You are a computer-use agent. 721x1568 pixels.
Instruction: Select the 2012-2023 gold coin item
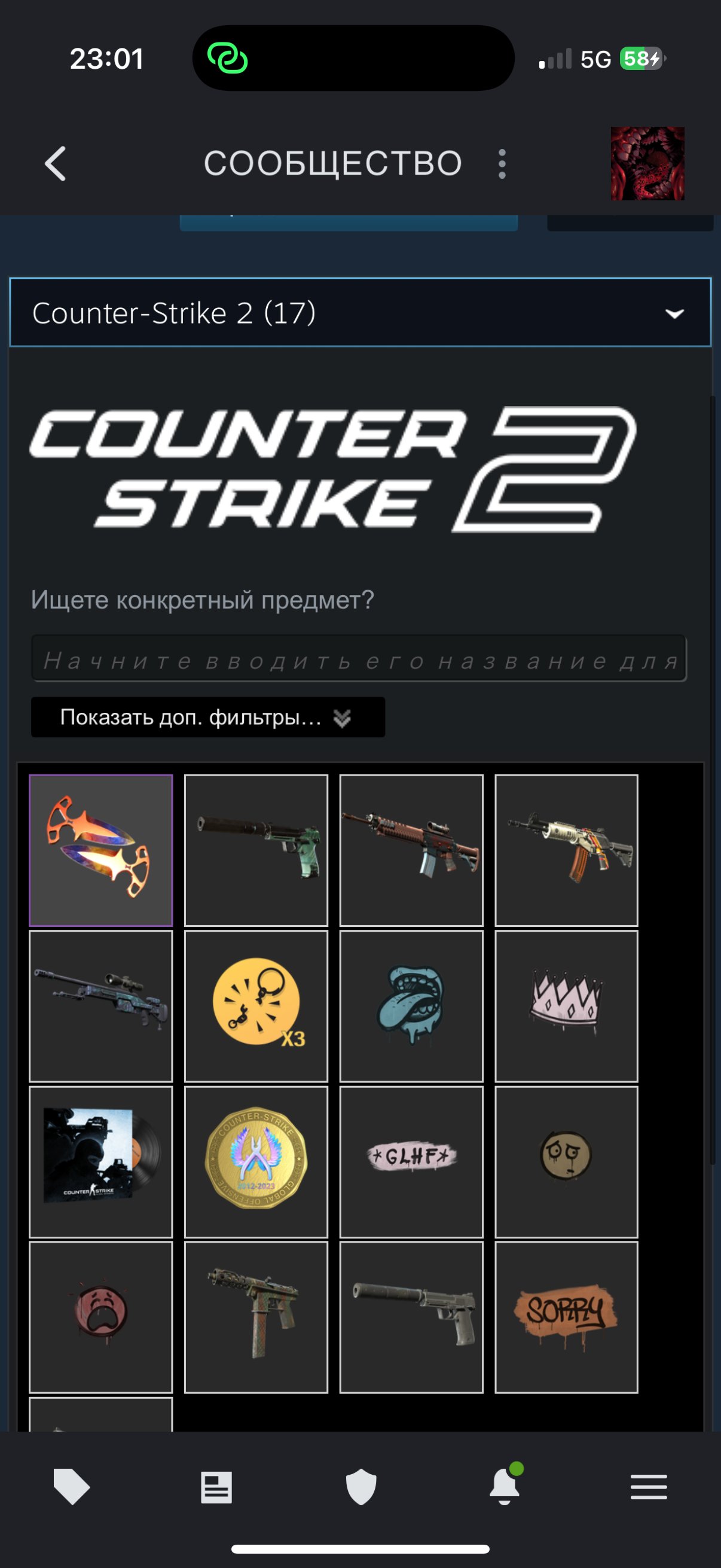tap(256, 1162)
